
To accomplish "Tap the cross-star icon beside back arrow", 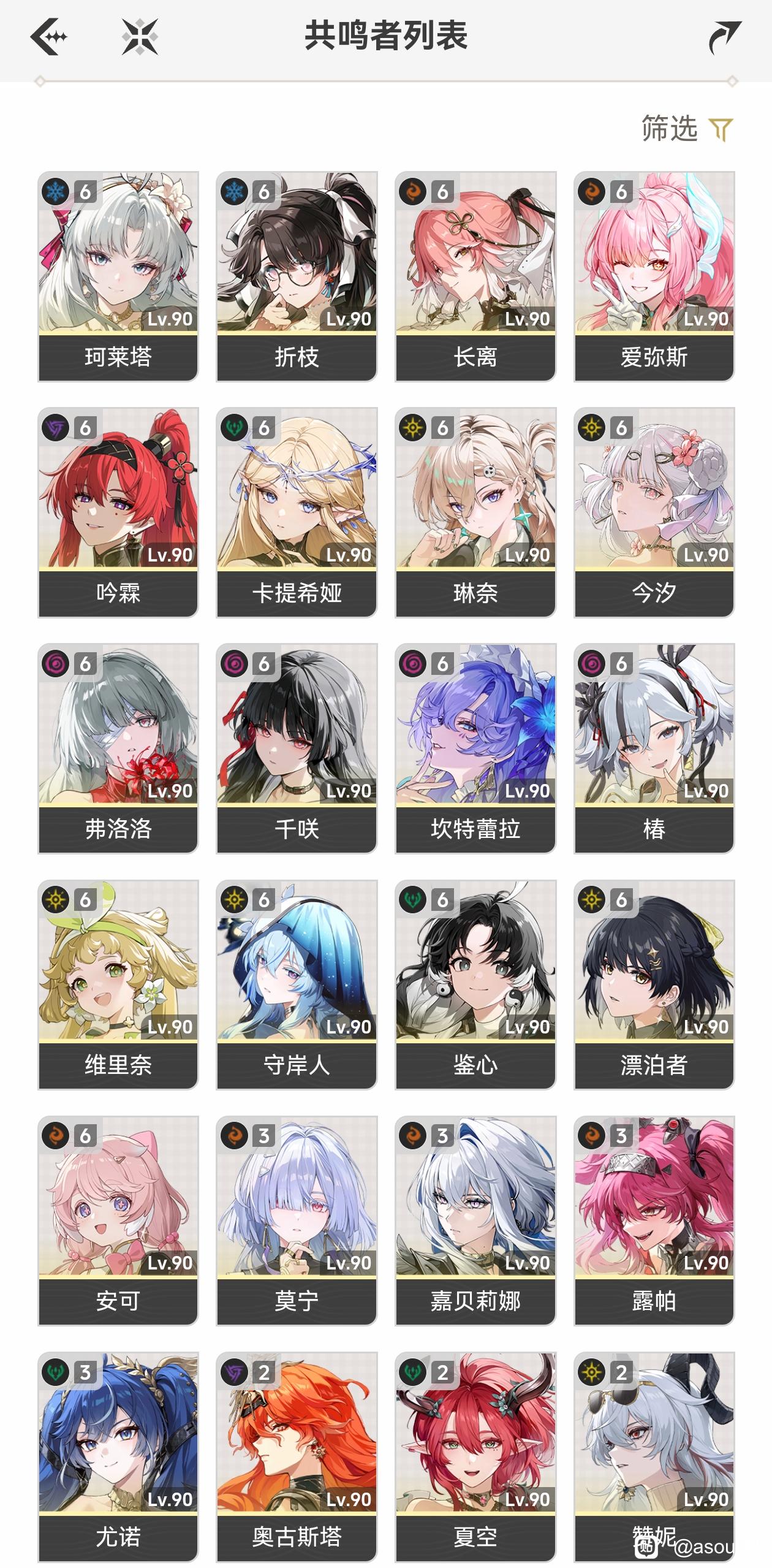I will point(140,37).
